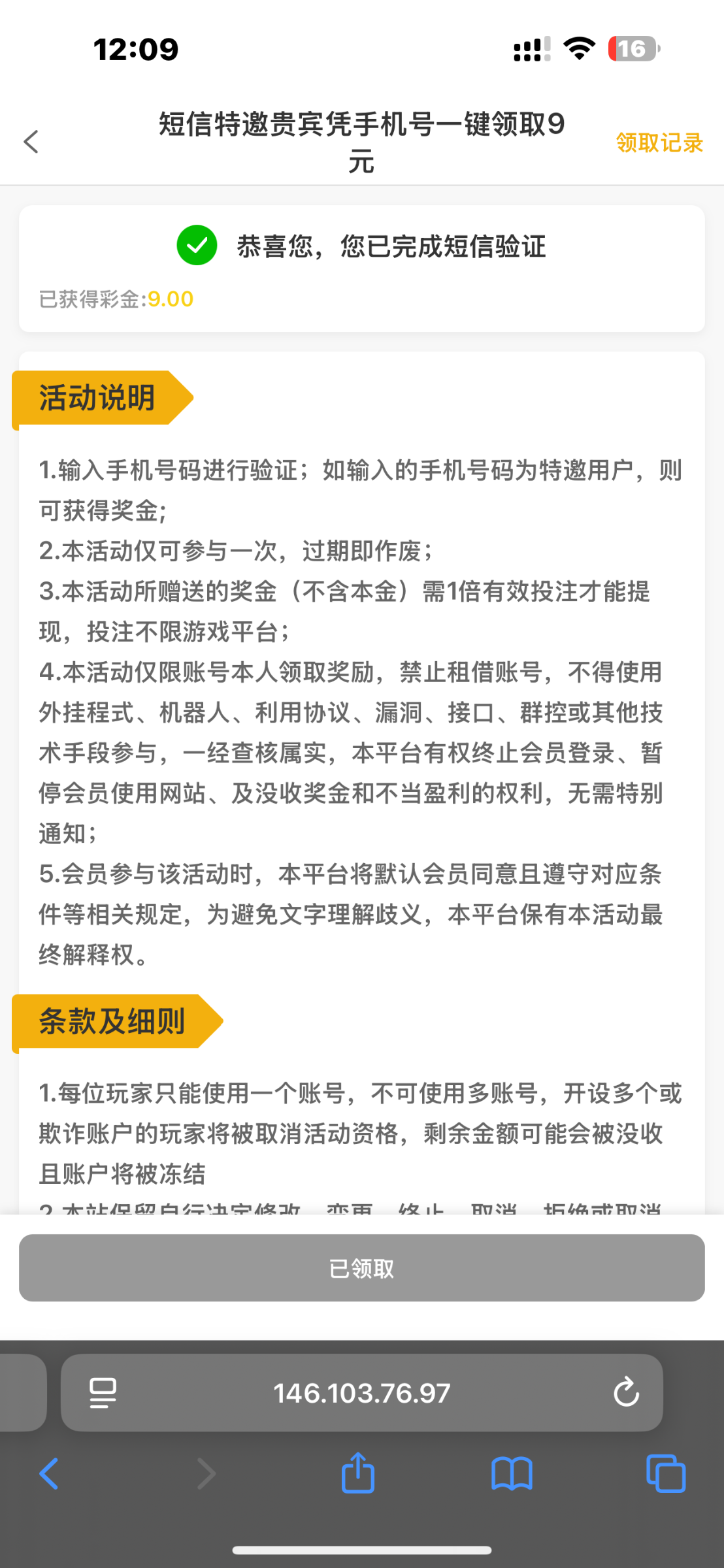This screenshot has height=1568, width=724.
Task: Tap the 12:09 clock in the status bar
Action: point(135,48)
